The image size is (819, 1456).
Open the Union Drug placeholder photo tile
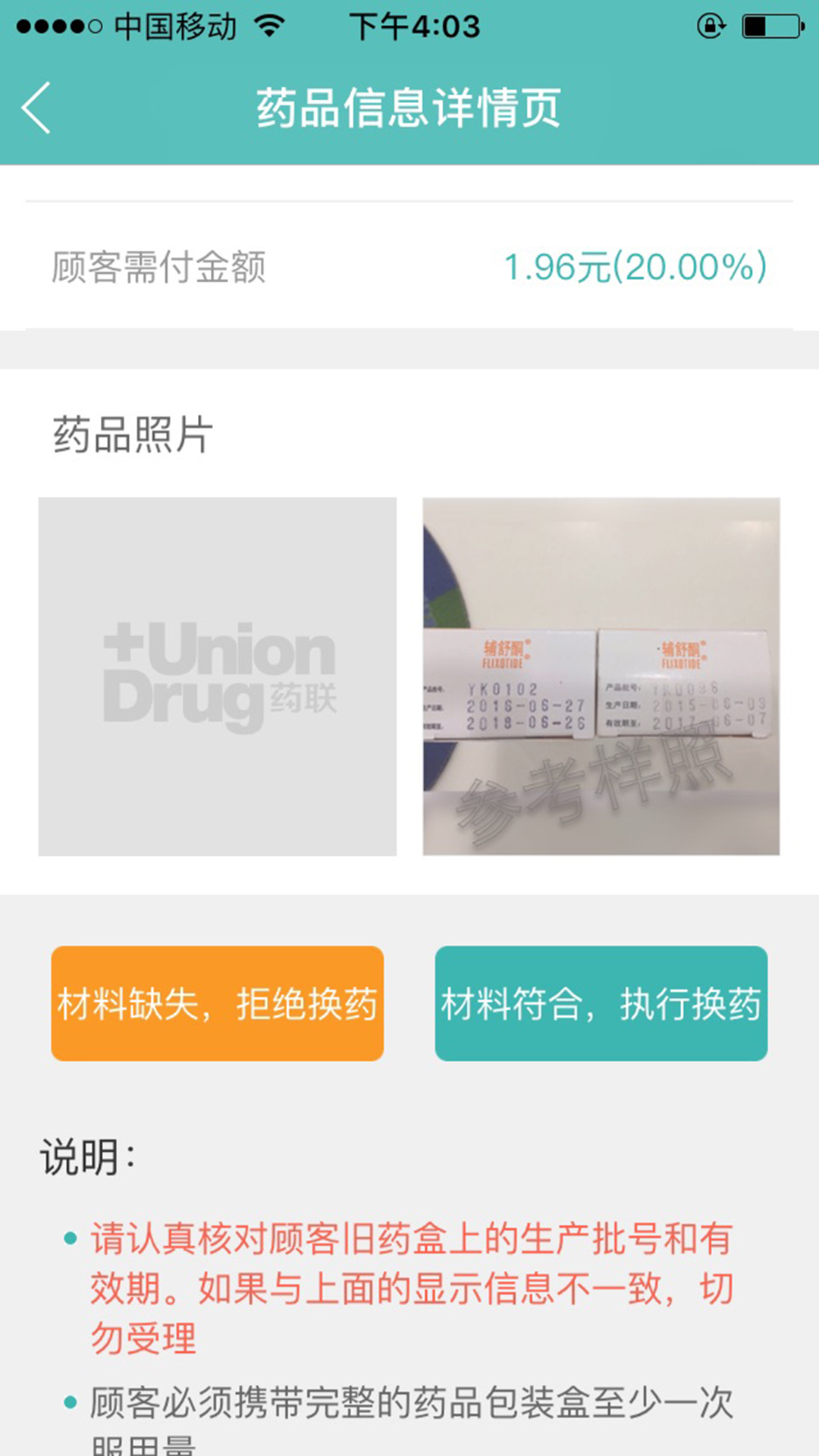[x=218, y=676]
